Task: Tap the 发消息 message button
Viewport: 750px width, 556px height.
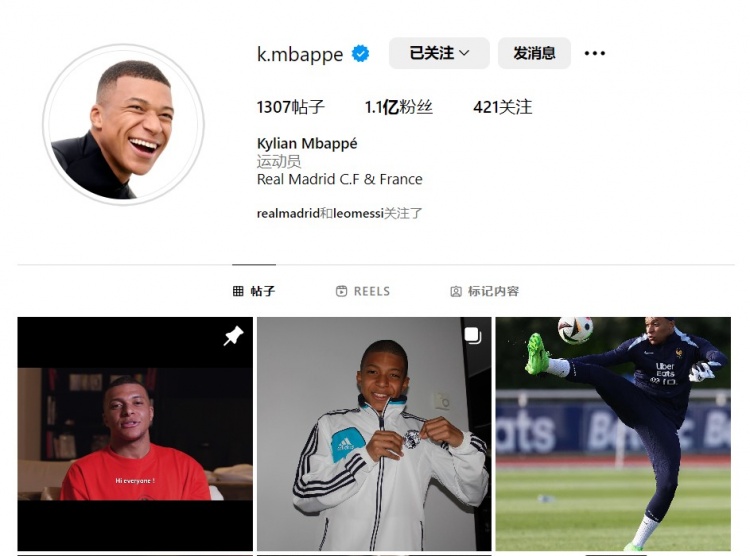Action: [x=534, y=53]
